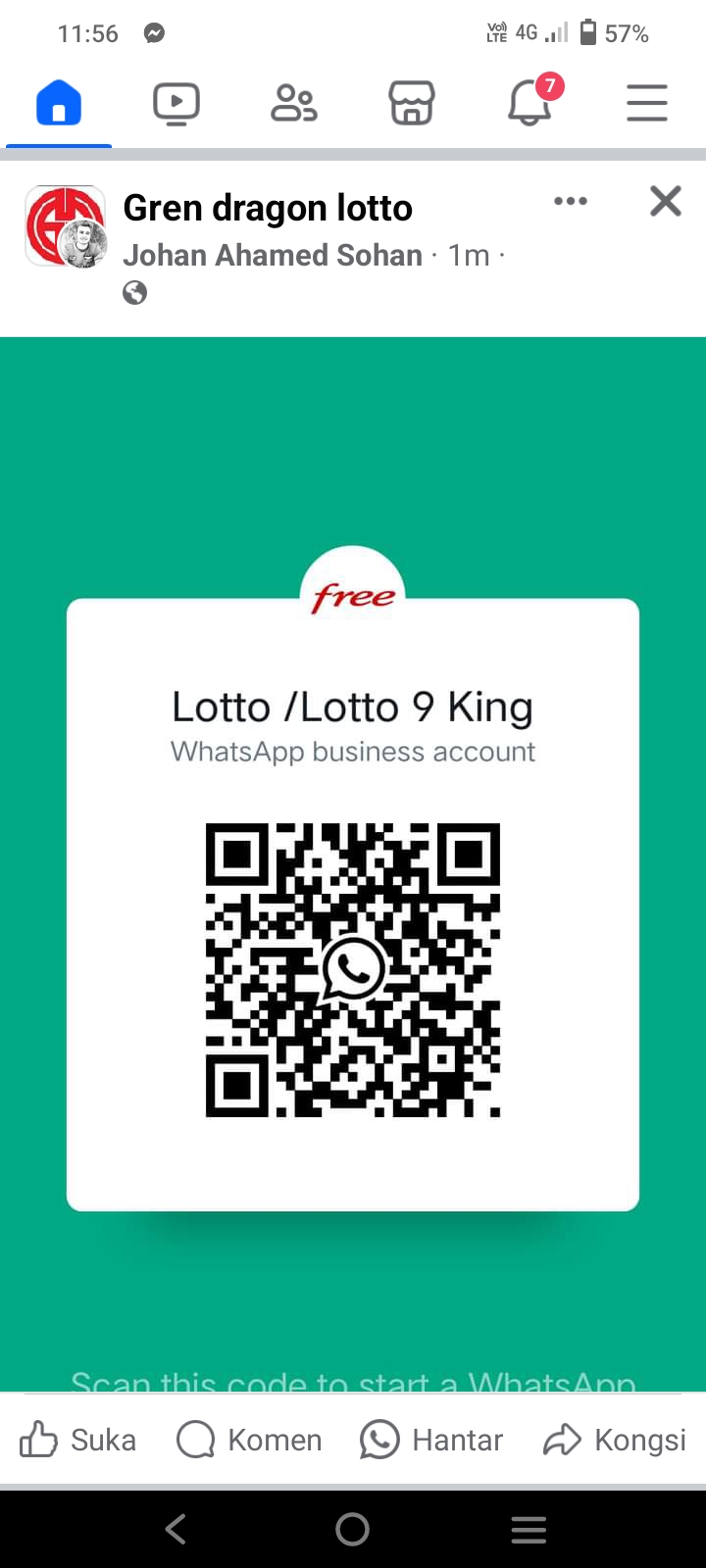This screenshot has height=1568, width=706.
Task: Comment on the post via Komen
Action: point(249,1440)
